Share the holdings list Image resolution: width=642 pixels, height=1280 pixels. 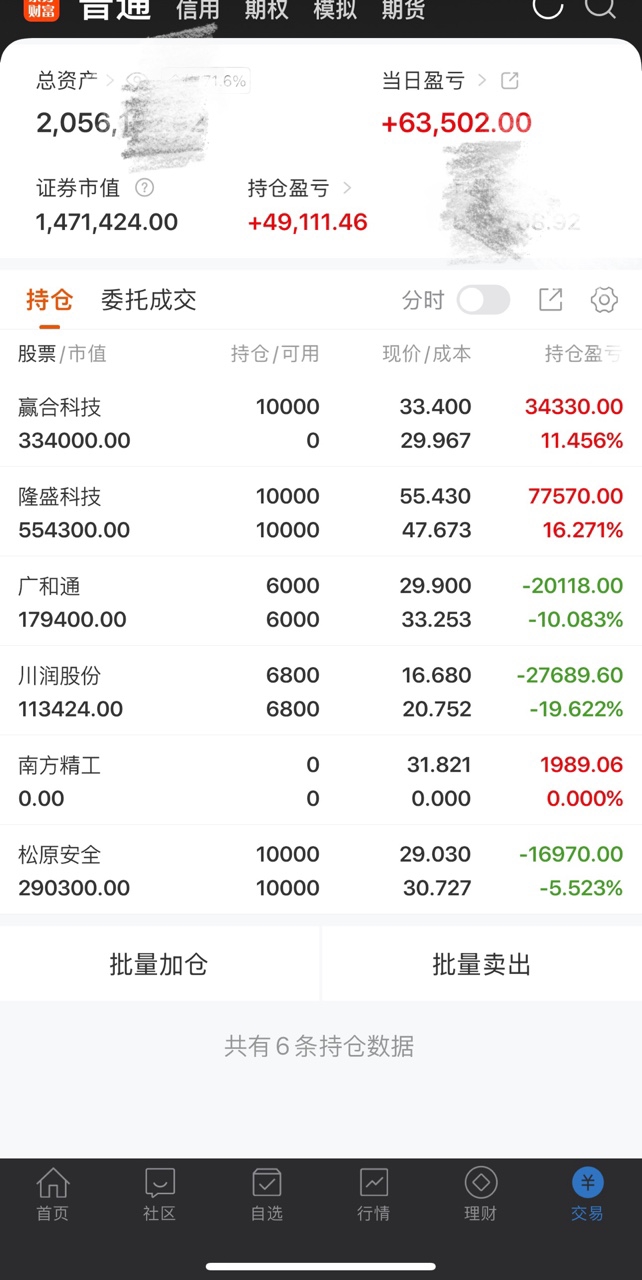pyautogui.click(x=551, y=300)
